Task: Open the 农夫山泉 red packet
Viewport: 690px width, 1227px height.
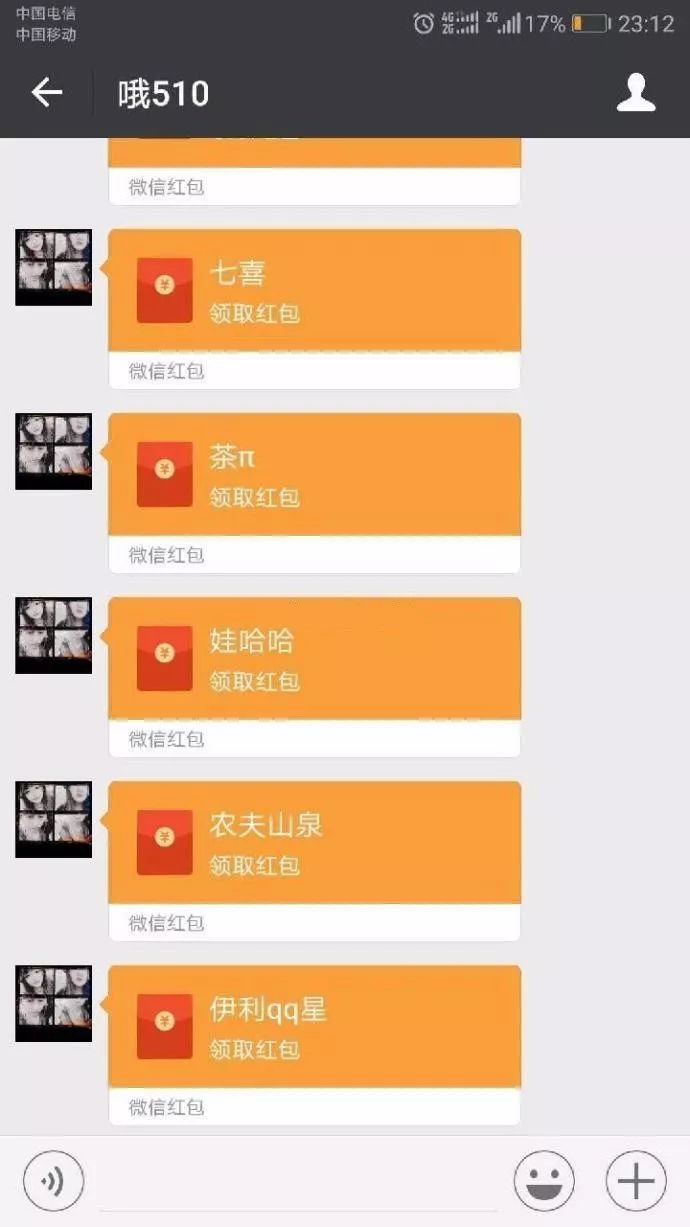Action: click(314, 843)
